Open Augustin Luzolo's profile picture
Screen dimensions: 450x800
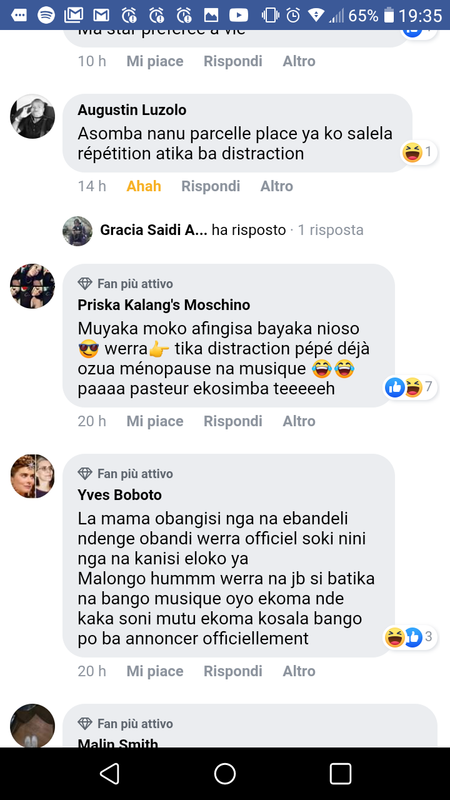(x=33, y=116)
